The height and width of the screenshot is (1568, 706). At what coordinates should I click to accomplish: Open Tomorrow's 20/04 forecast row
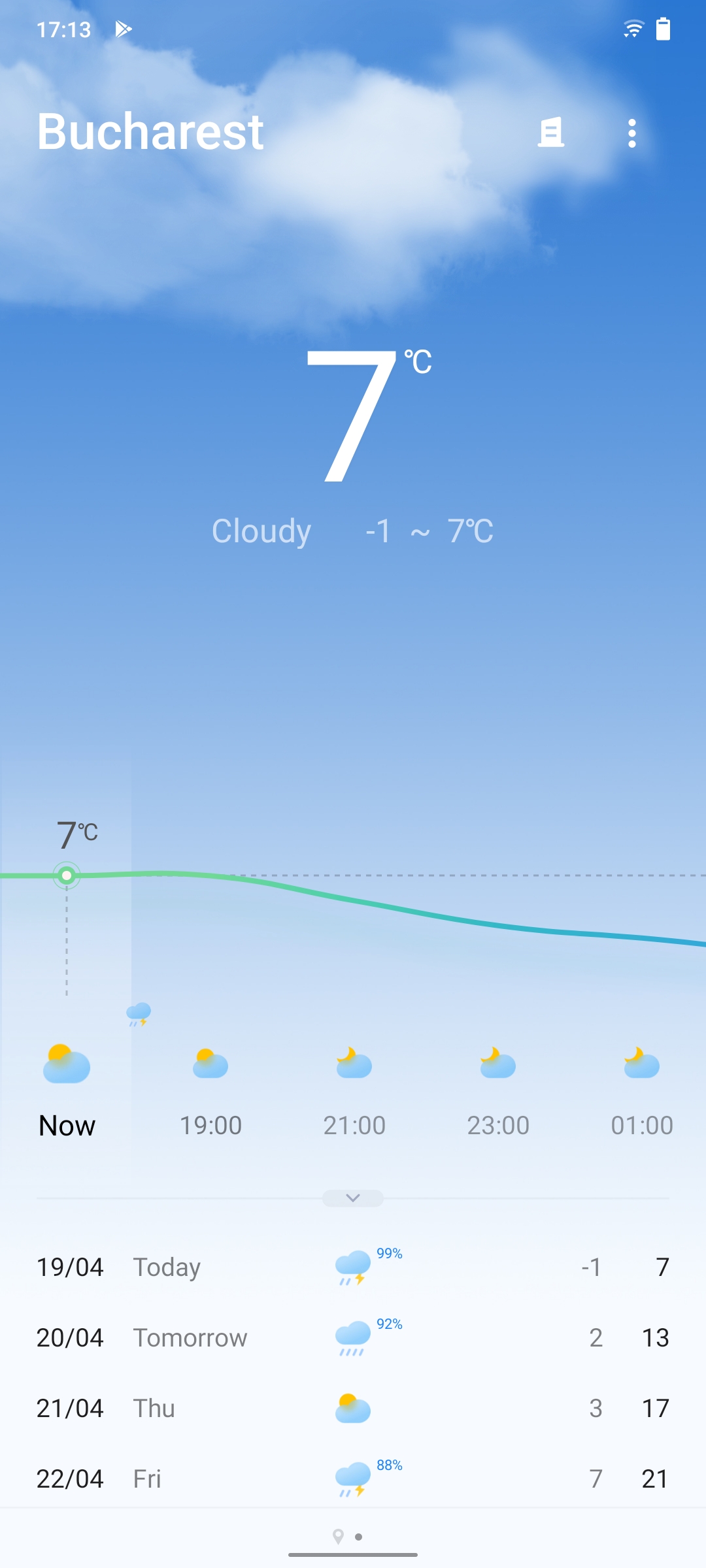(353, 1337)
